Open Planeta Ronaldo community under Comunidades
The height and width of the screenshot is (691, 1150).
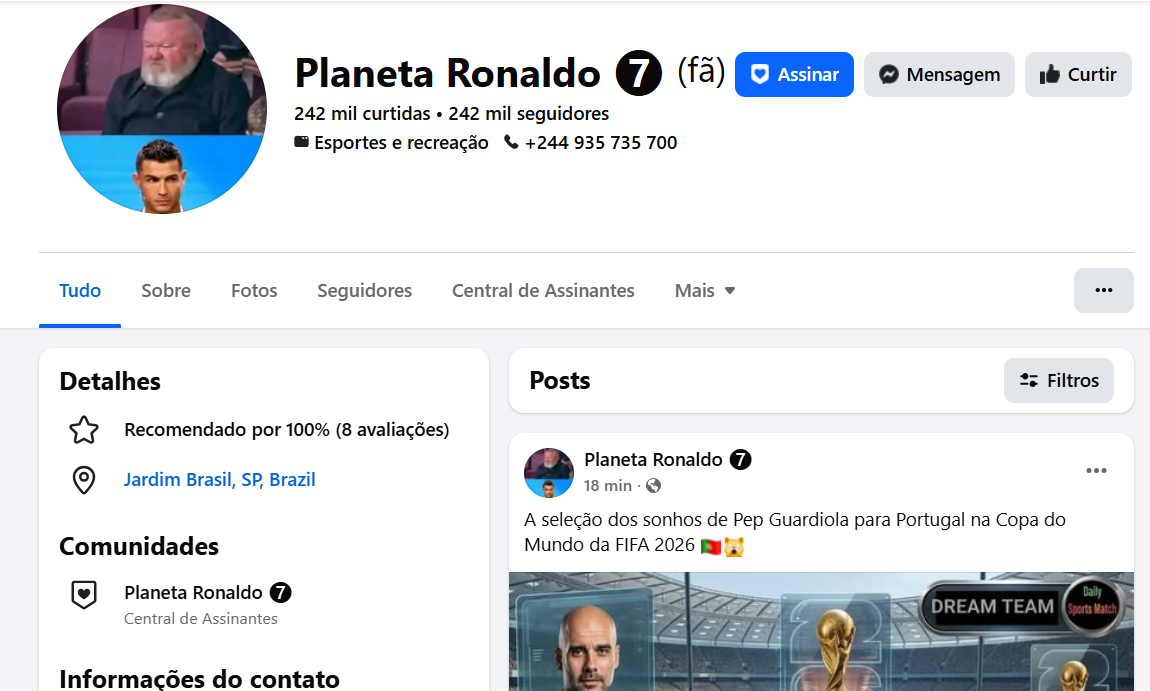(193, 593)
